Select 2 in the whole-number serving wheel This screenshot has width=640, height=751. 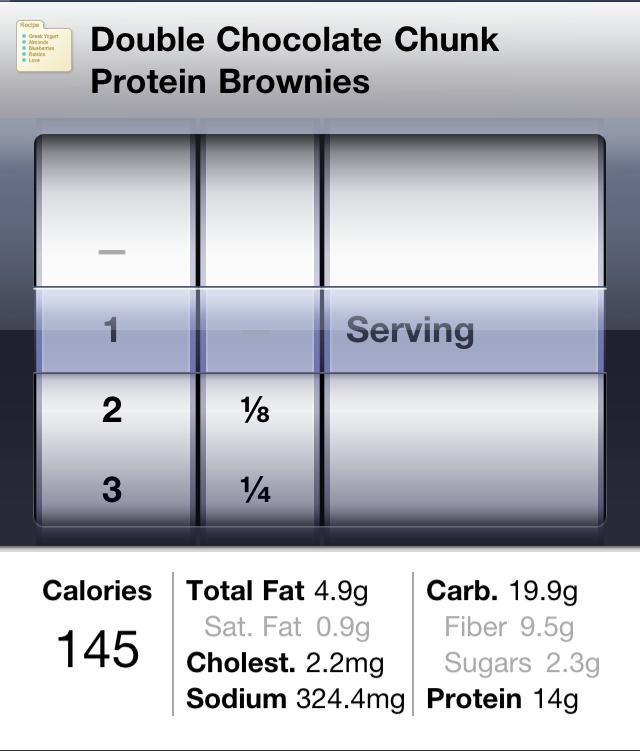pyautogui.click(x=112, y=410)
